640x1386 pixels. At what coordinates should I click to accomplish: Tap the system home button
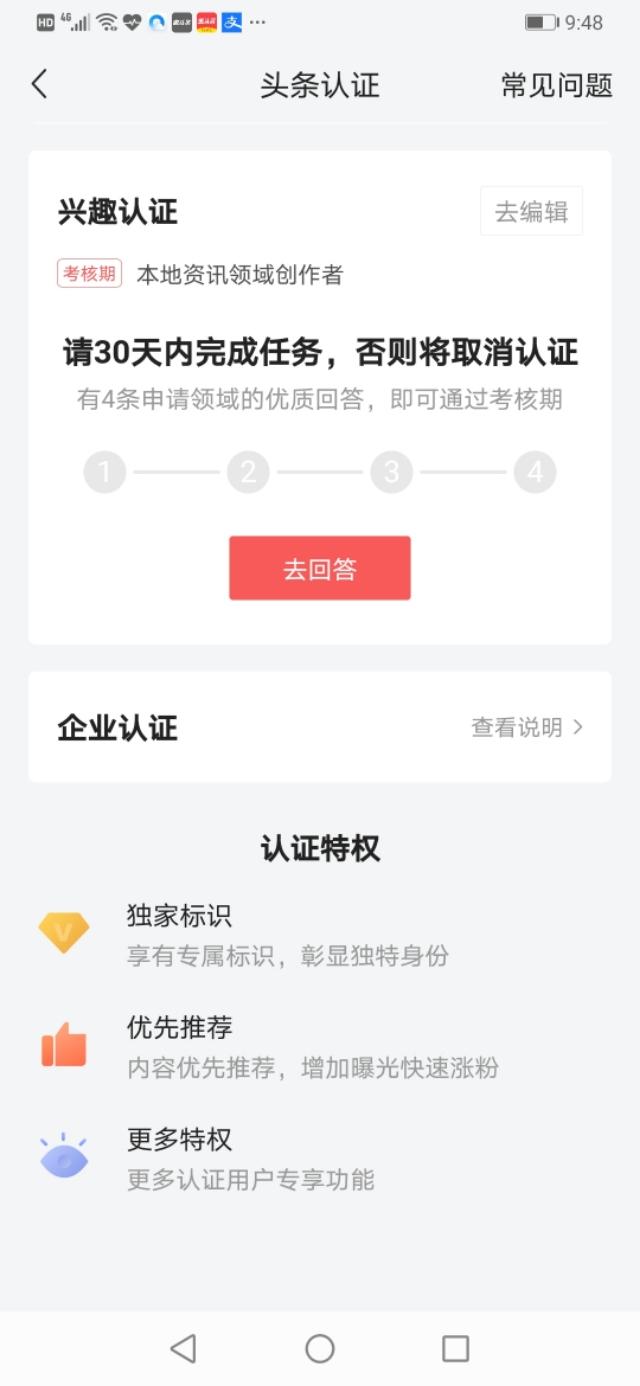click(x=320, y=1348)
